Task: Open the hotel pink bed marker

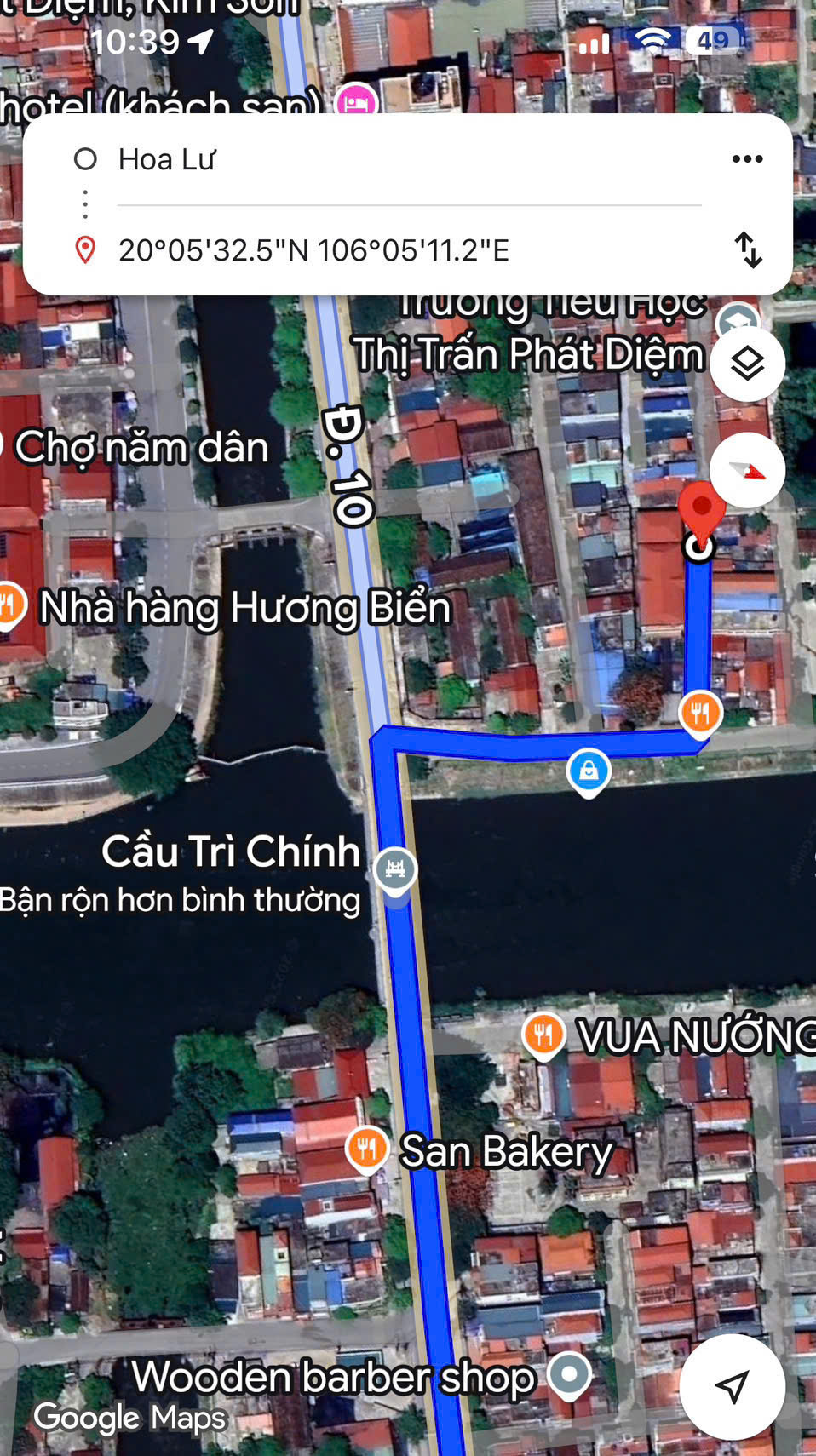Action: [x=357, y=102]
